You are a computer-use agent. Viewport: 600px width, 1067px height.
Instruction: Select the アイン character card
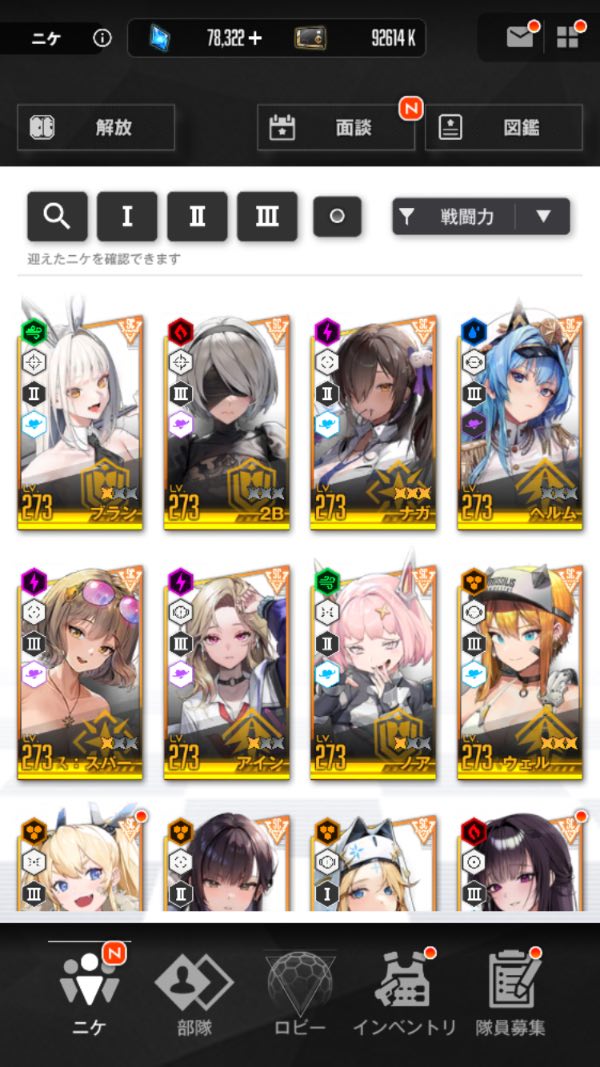pos(227,672)
